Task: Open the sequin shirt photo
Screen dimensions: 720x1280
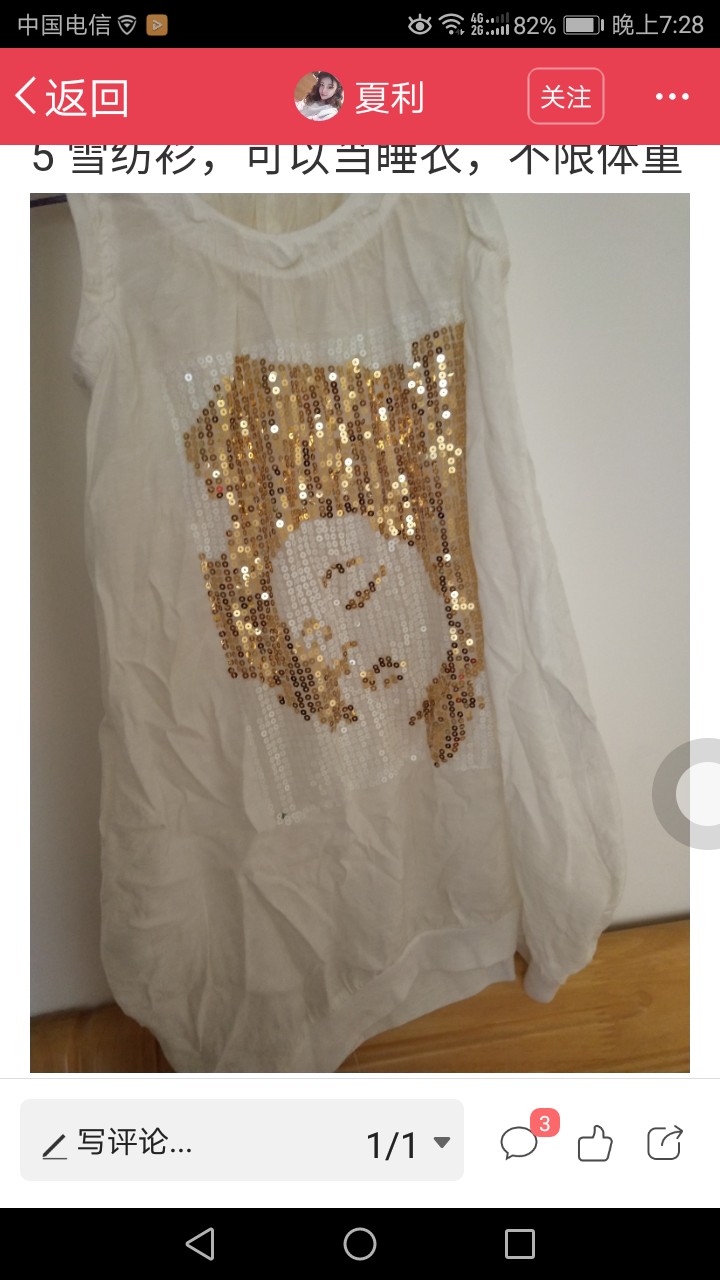Action: [x=360, y=632]
